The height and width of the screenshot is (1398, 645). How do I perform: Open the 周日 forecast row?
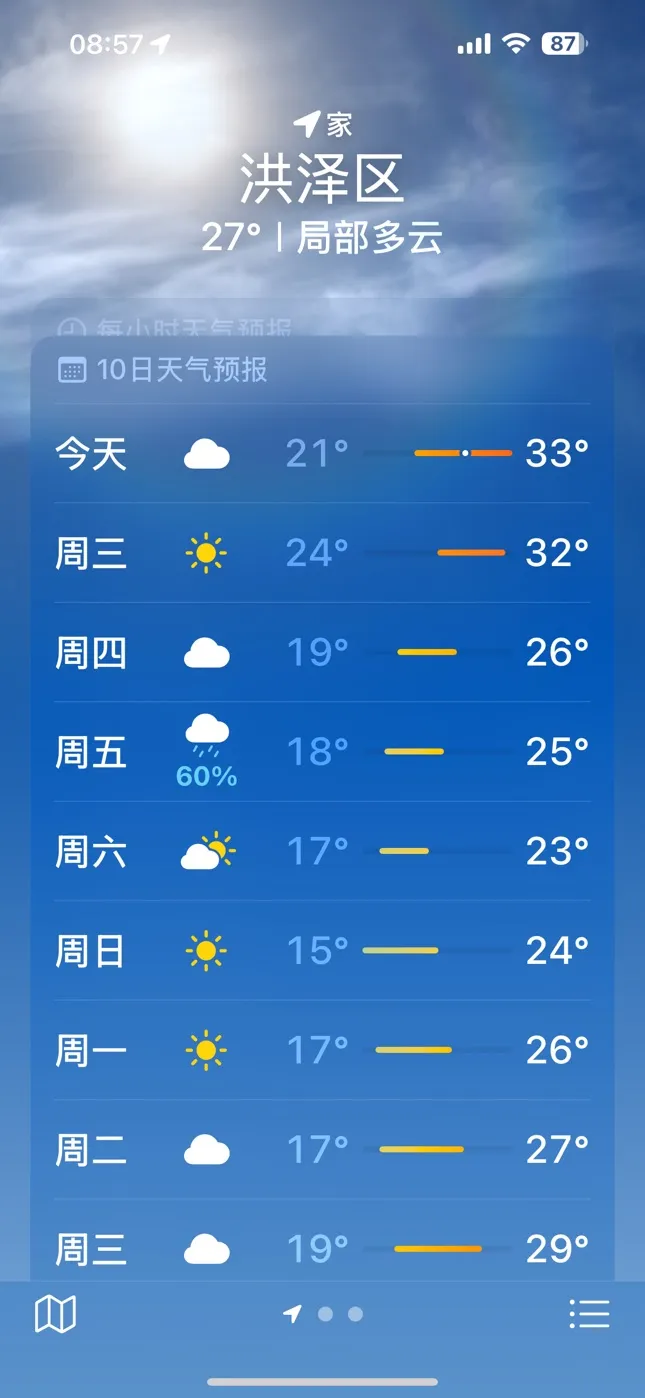coord(322,951)
